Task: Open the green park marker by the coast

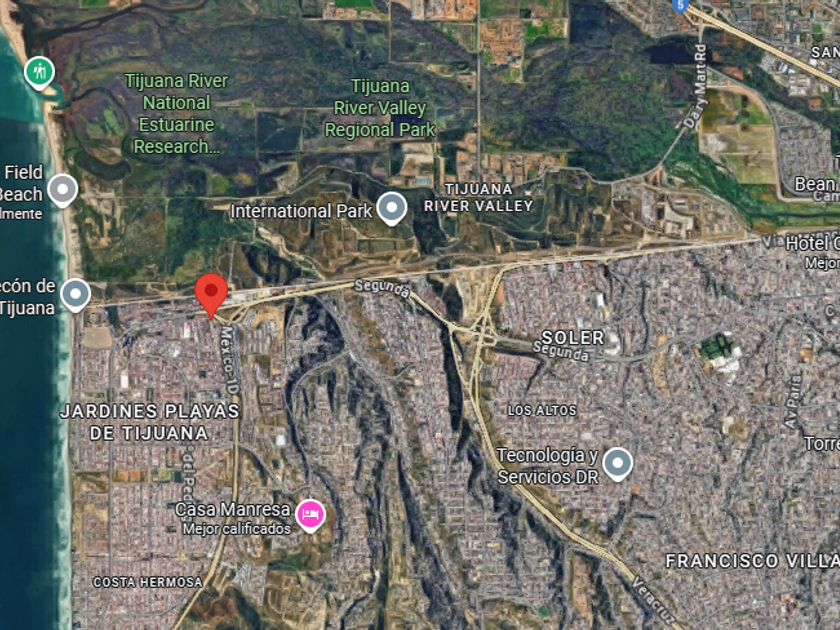Action: click(40, 71)
